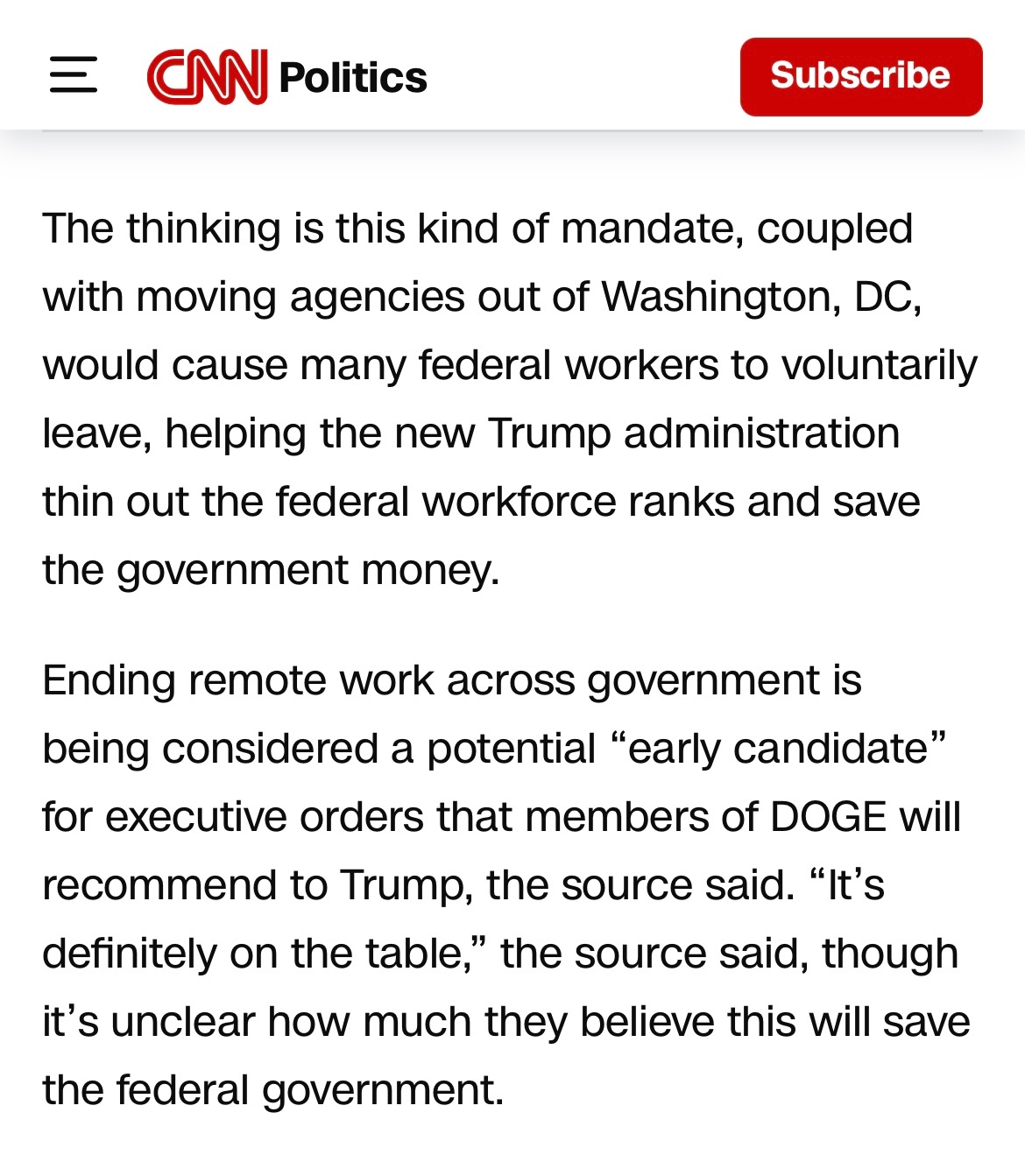Tap the red Subscribe button
Viewport: 1025px width, 1176px height.
click(x=860, y=76)
